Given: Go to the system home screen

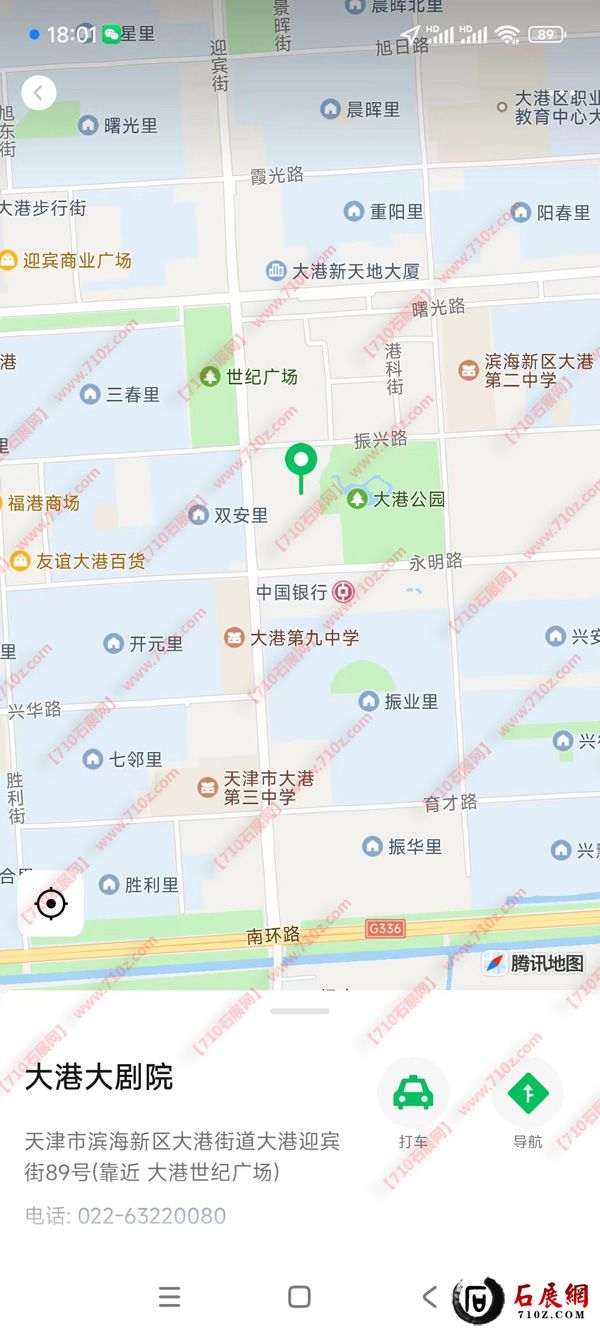Looking at the screenshot, I should pyautogui.click(x=299, y=1297).
